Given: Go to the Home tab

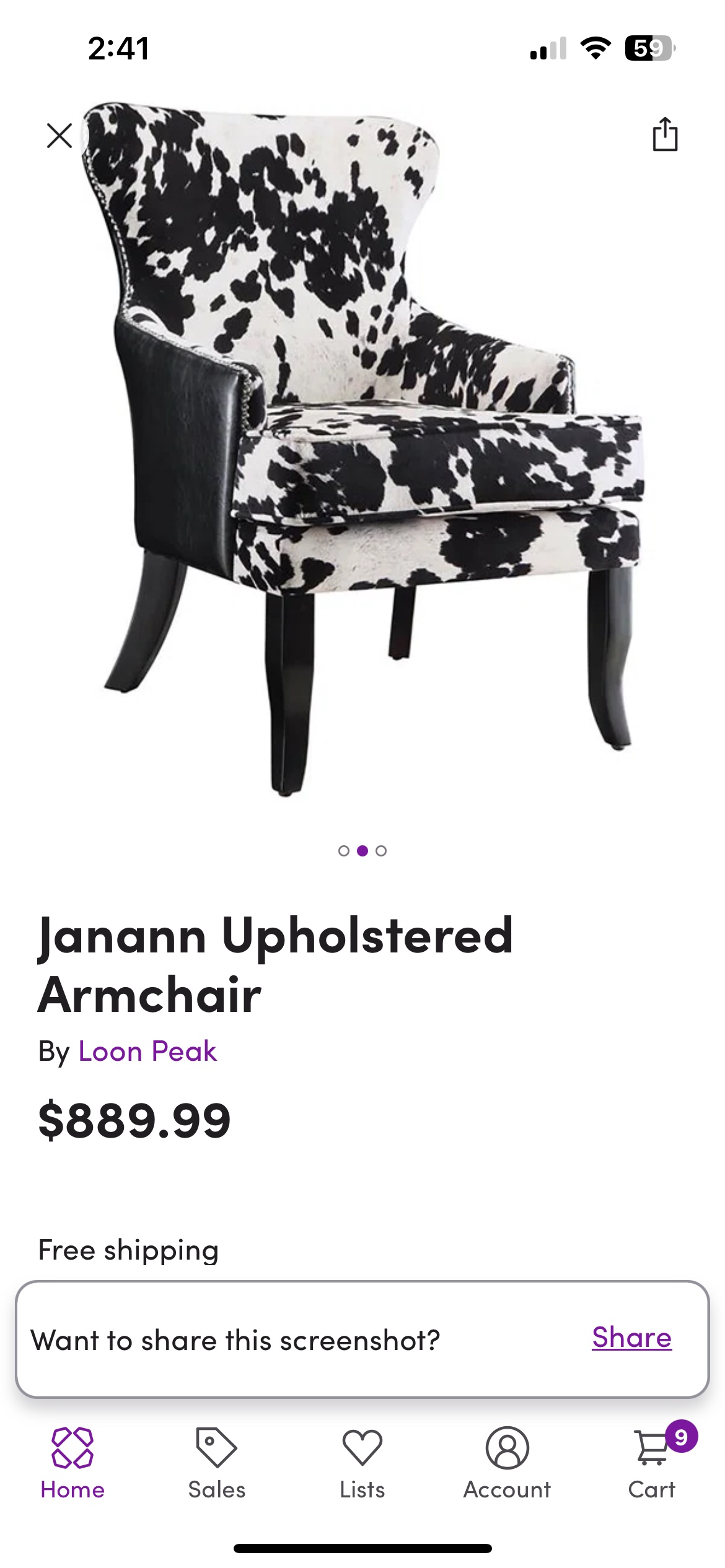Looking at the screenshot, I should coord(72,1462).
